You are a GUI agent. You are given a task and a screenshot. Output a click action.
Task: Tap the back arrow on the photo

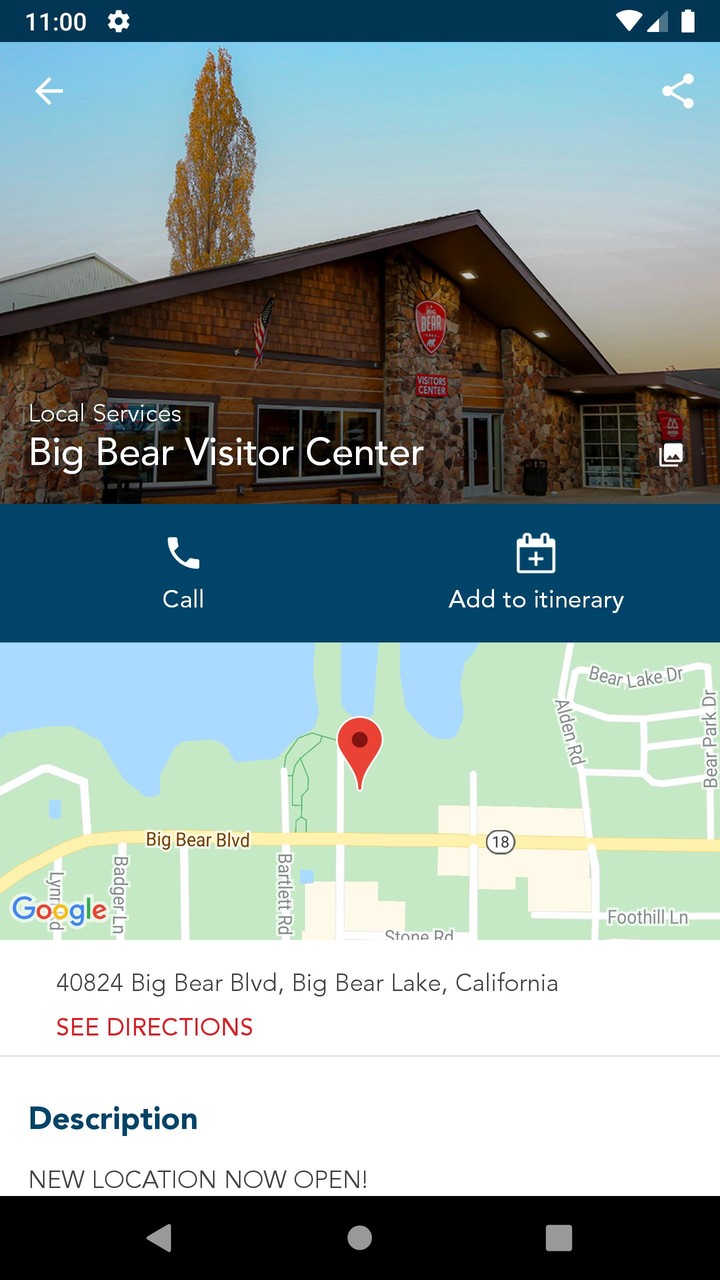tap(48, 90)
